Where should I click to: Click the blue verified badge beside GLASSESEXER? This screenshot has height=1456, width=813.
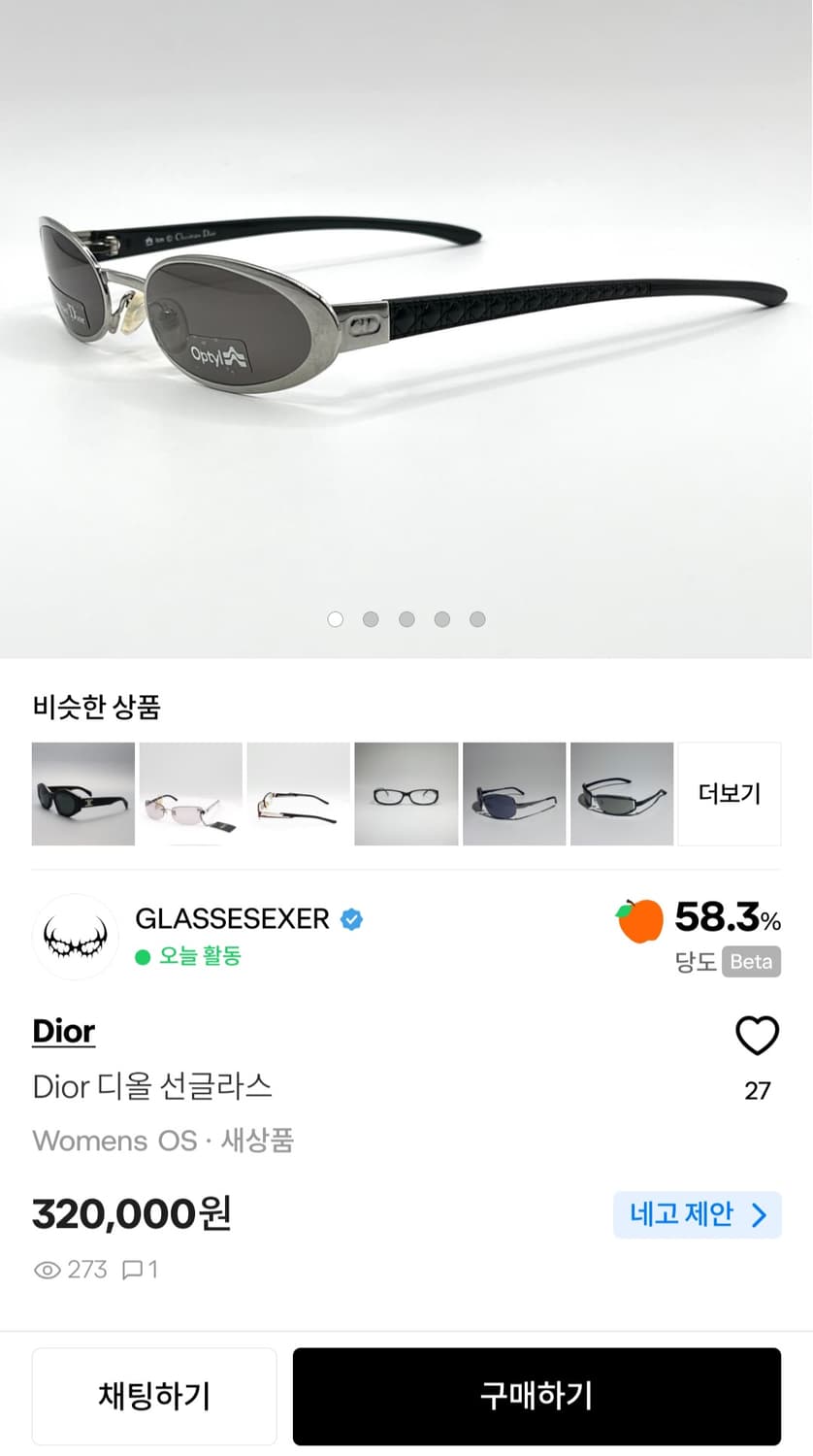tap(351, 918)
